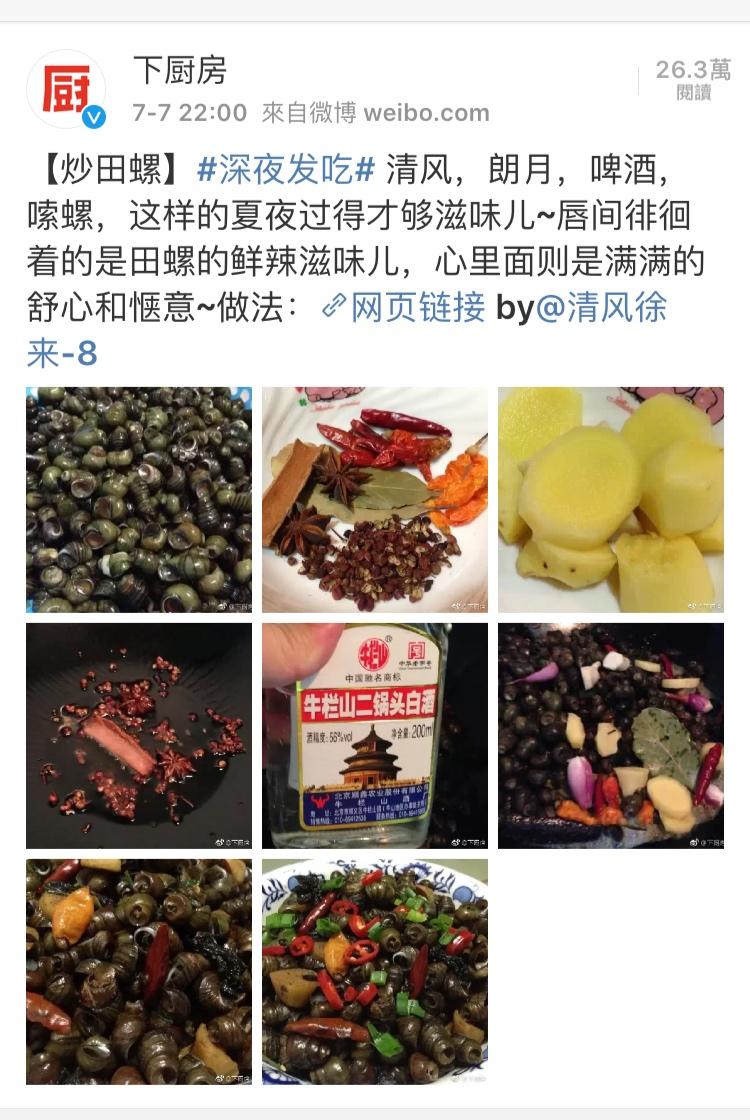View the raw river snails photo
Viewport: 750px width, 1120px height.
pos(139,500)
